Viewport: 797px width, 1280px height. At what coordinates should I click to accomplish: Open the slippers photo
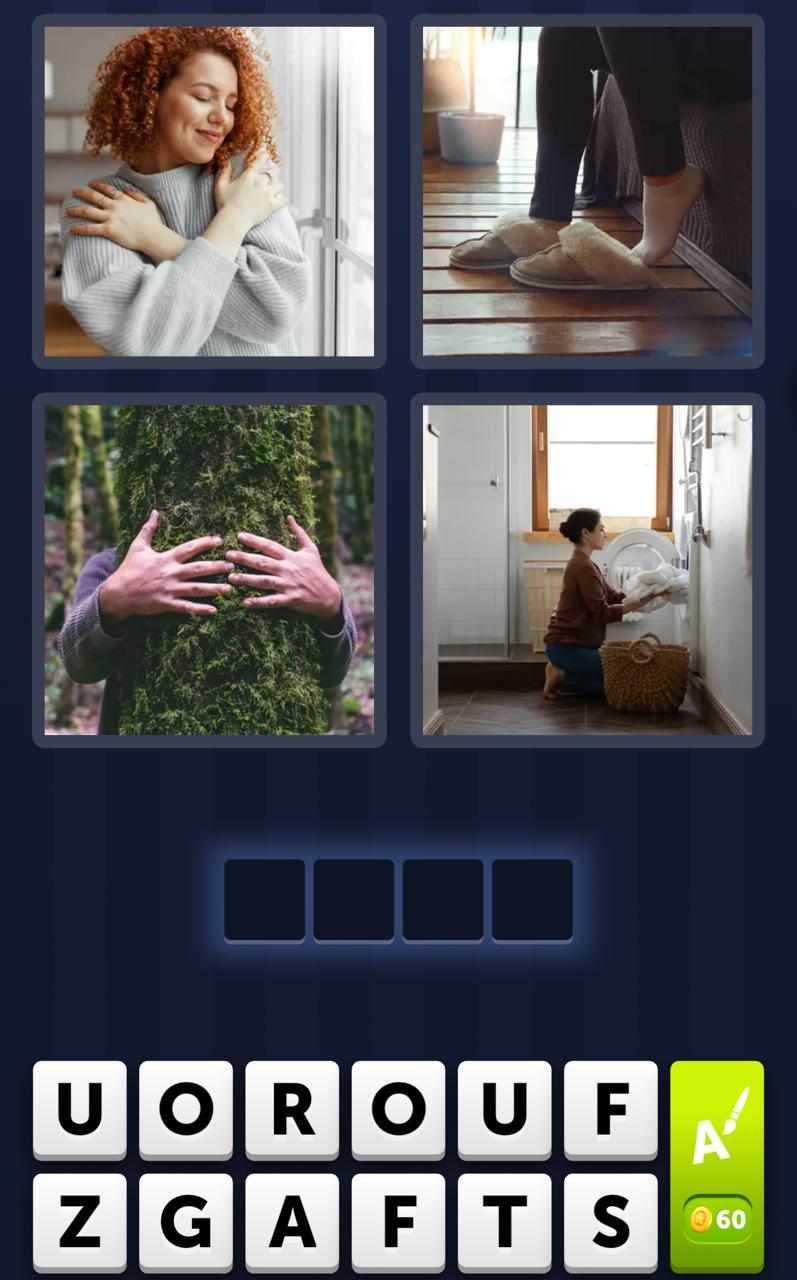[x=586, y=190]
